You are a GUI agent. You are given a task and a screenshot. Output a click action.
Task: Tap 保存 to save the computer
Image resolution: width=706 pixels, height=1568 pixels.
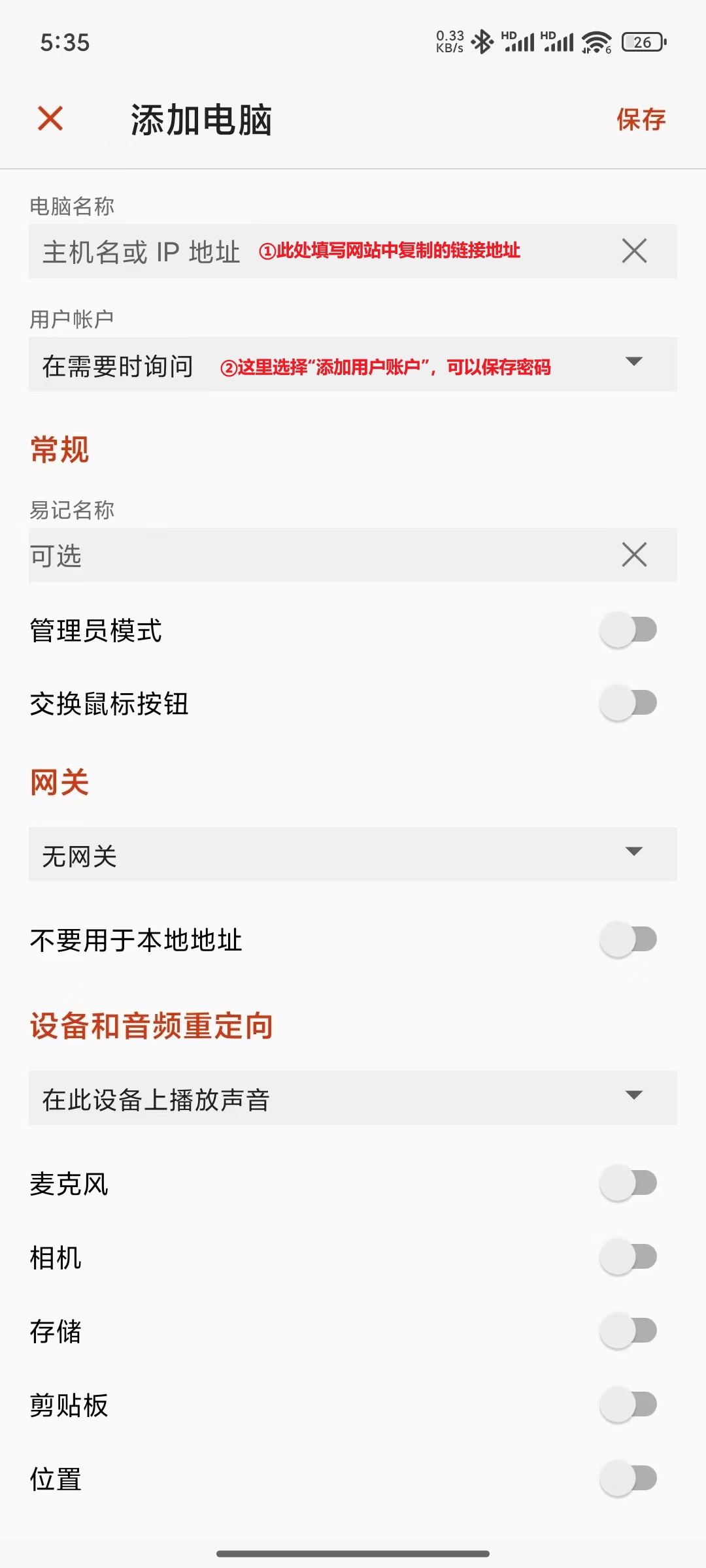click(641, 120)
